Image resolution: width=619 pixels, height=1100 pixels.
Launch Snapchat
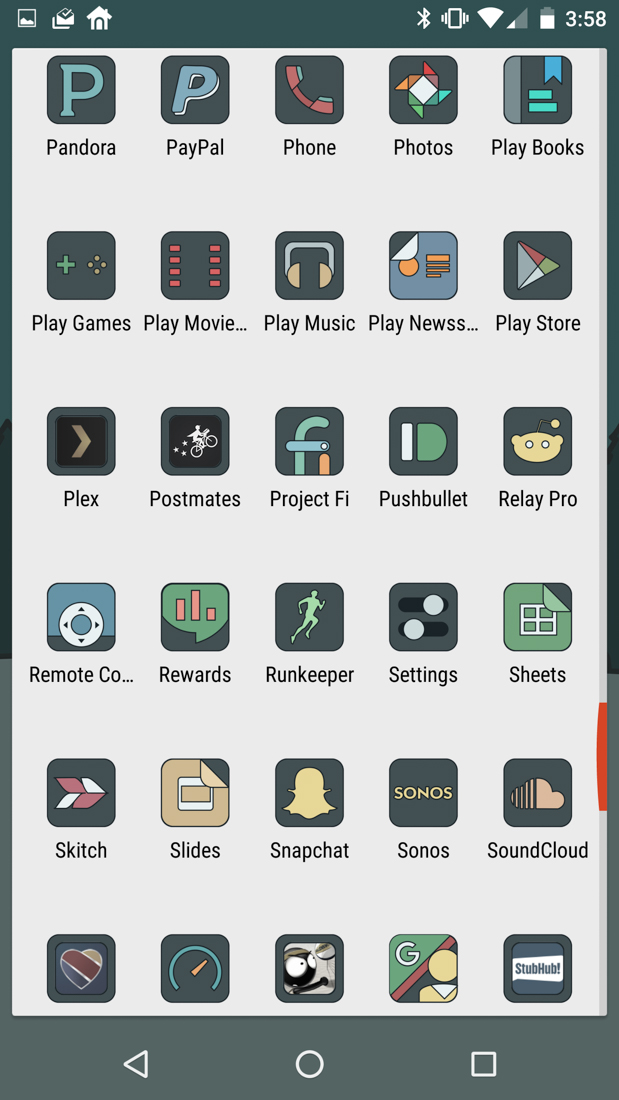tap(309, 794)
